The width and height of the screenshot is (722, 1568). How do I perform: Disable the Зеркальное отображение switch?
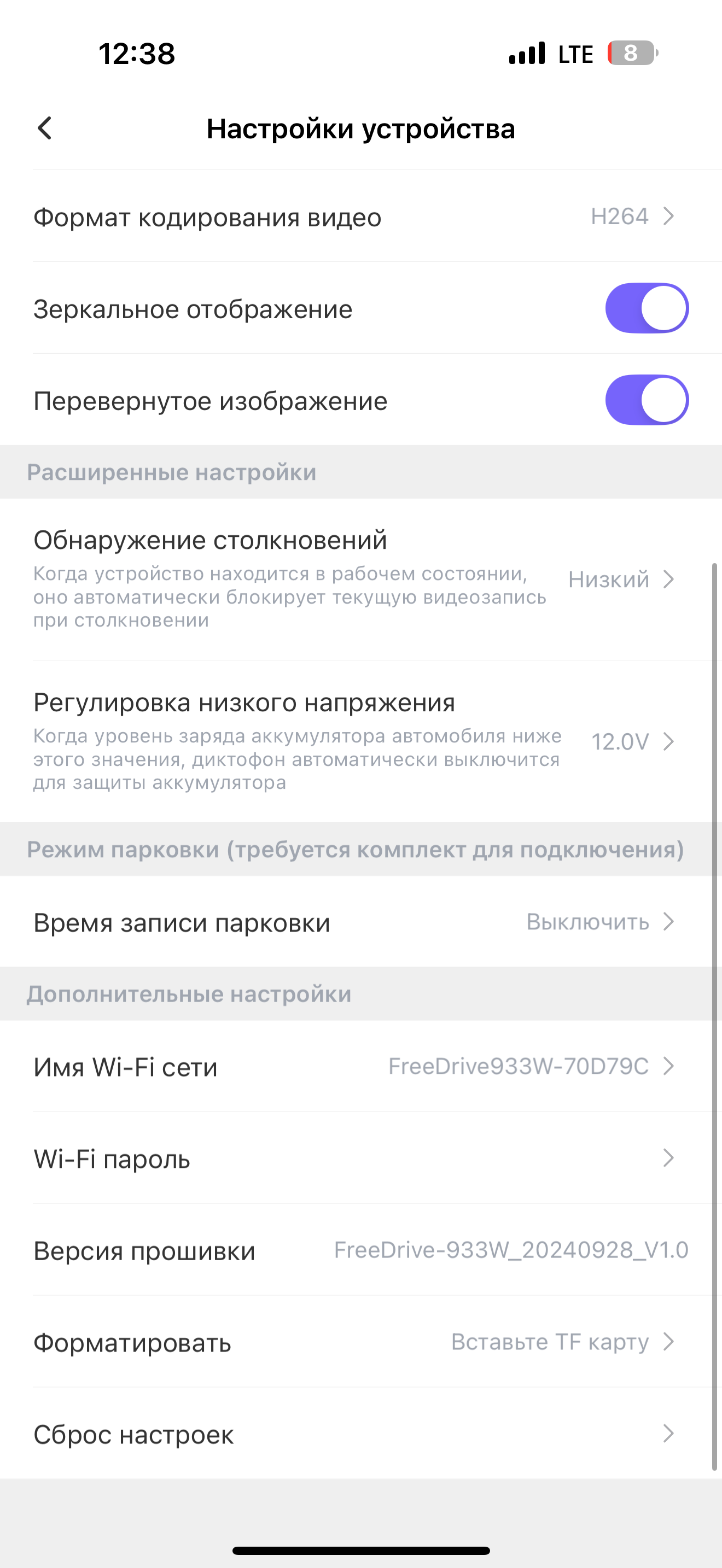pos(646,308)
